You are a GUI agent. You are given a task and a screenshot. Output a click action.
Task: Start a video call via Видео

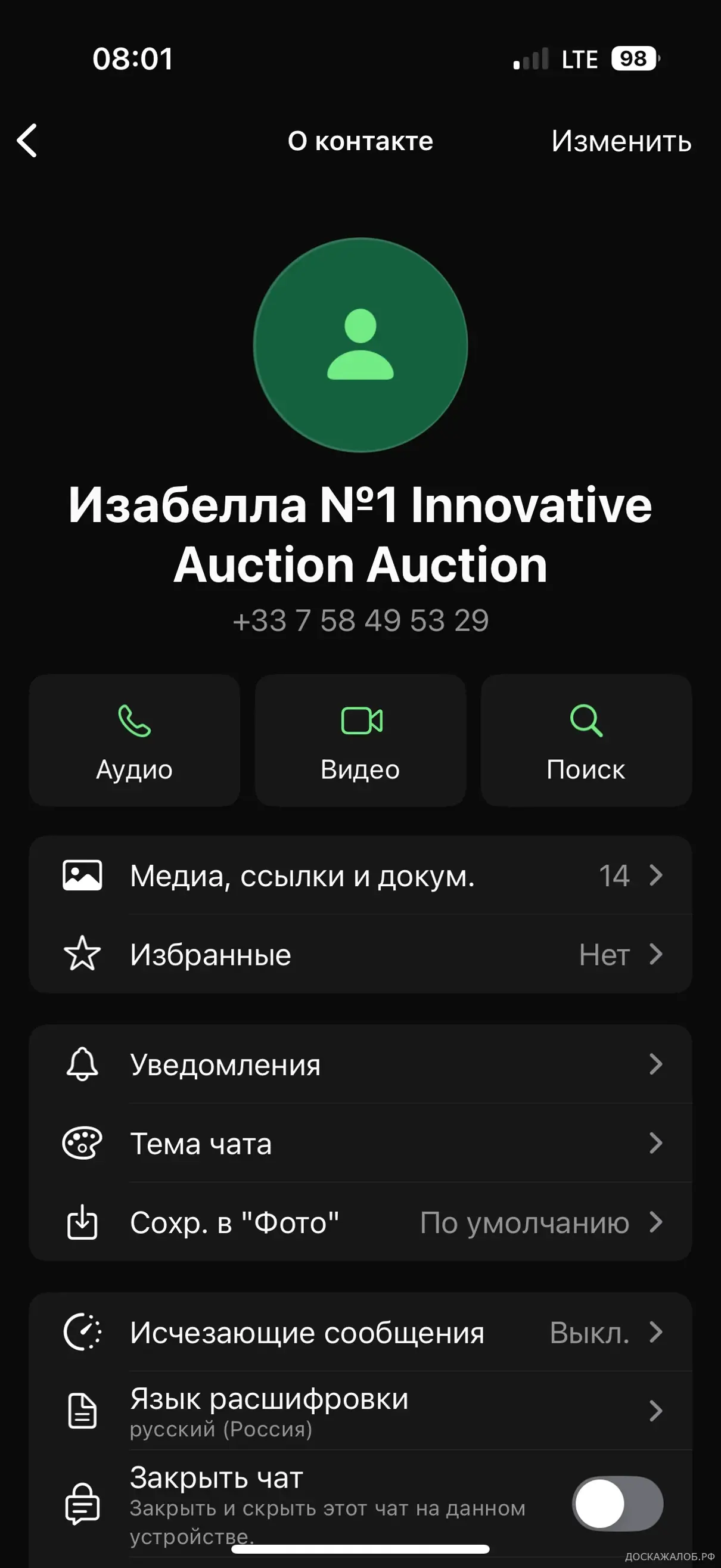click(360, 740)
